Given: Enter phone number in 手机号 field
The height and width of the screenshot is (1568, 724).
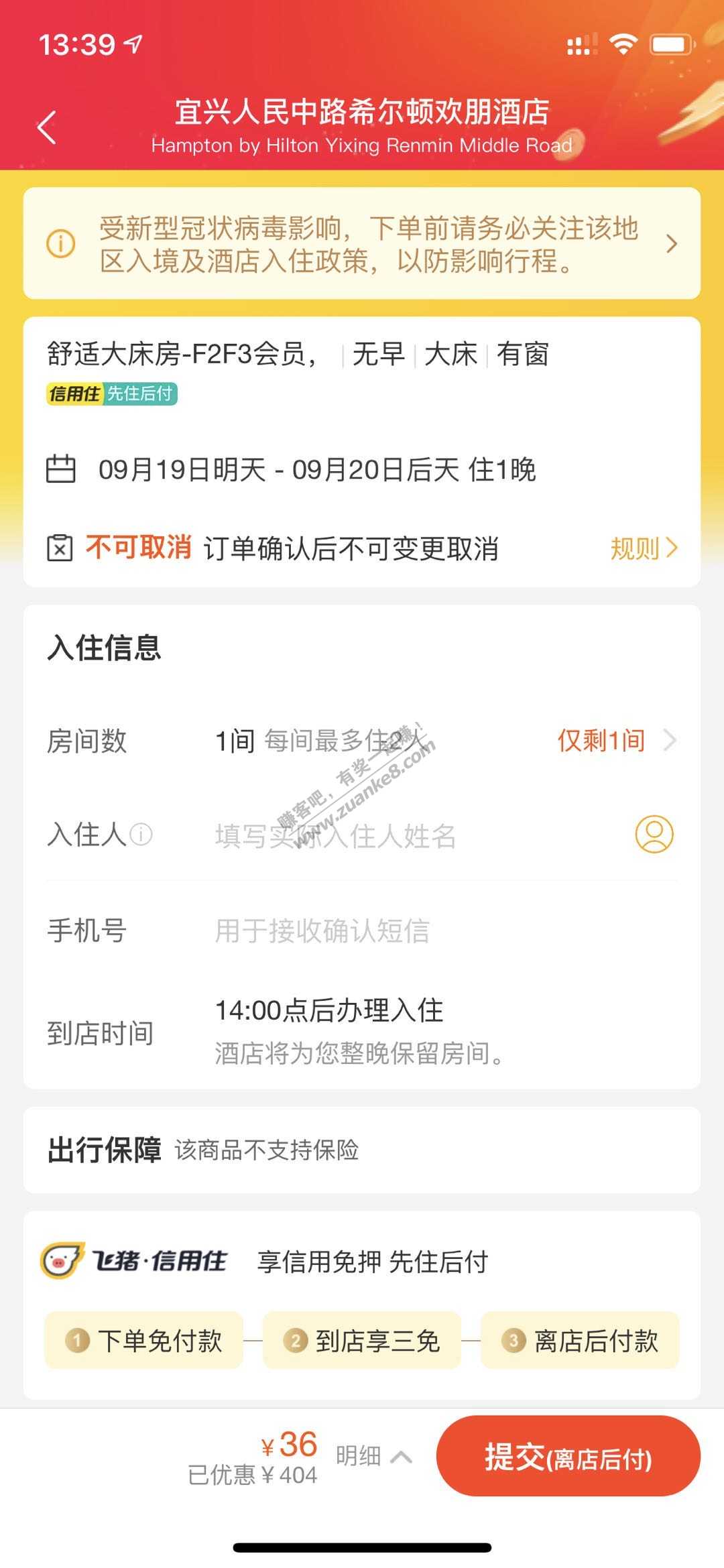Looking at the screenshot, I should (x=402, y=931).
